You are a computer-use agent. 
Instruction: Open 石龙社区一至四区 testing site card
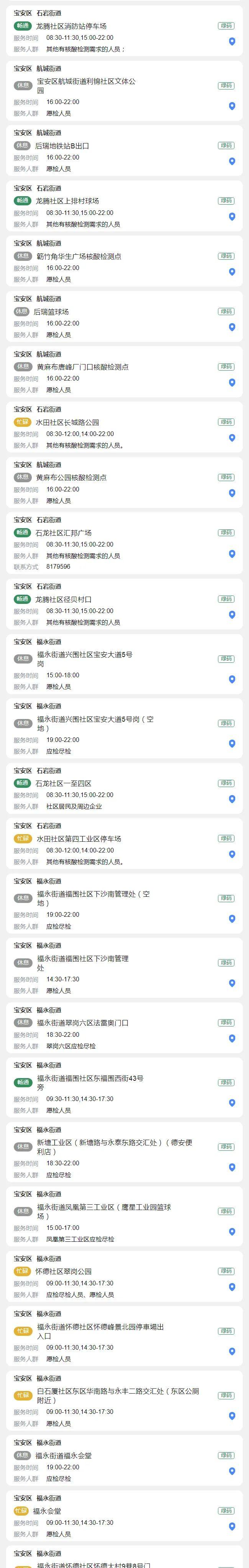(64, 783)
